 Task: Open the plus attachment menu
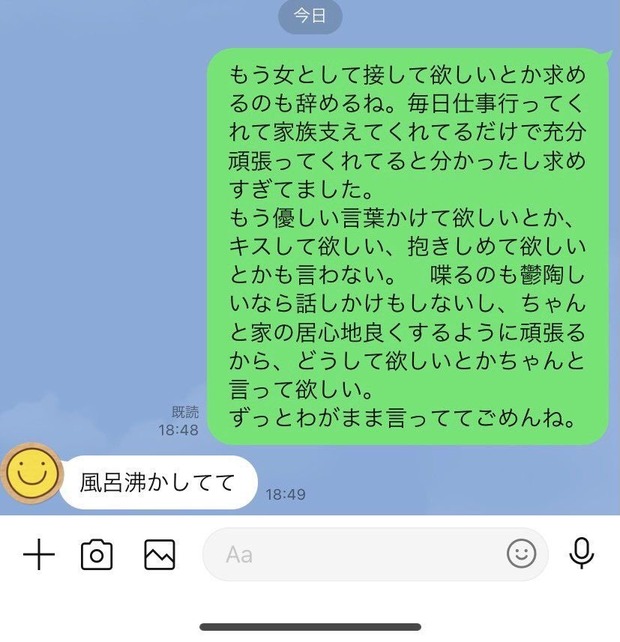38,554
